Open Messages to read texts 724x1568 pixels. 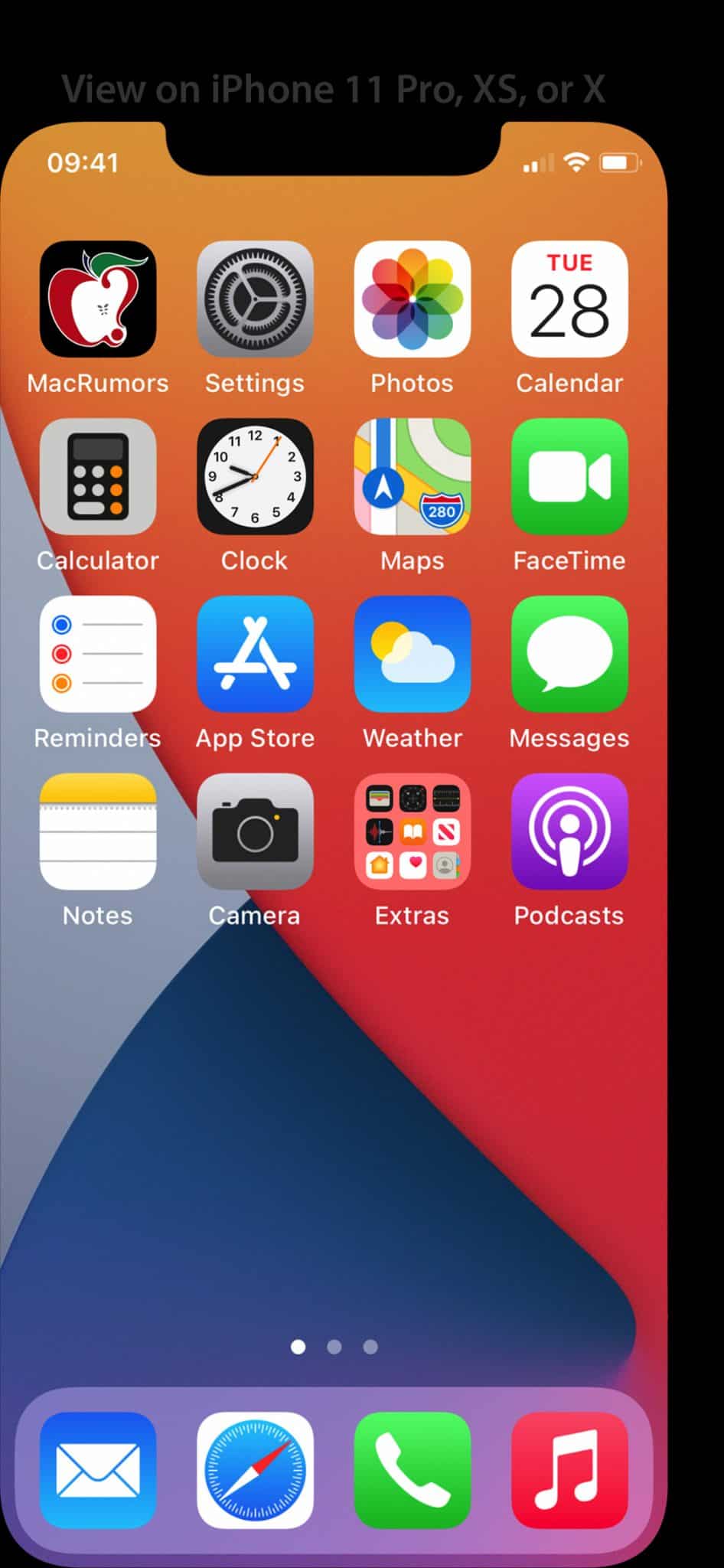click(569, 655)
